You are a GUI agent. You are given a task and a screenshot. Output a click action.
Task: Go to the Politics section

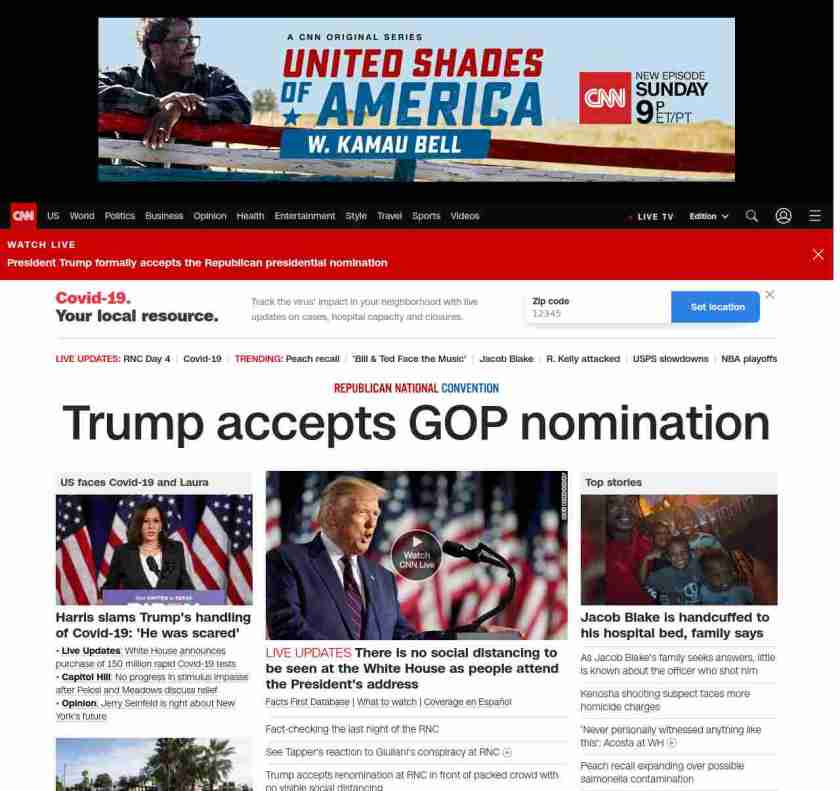119,216
